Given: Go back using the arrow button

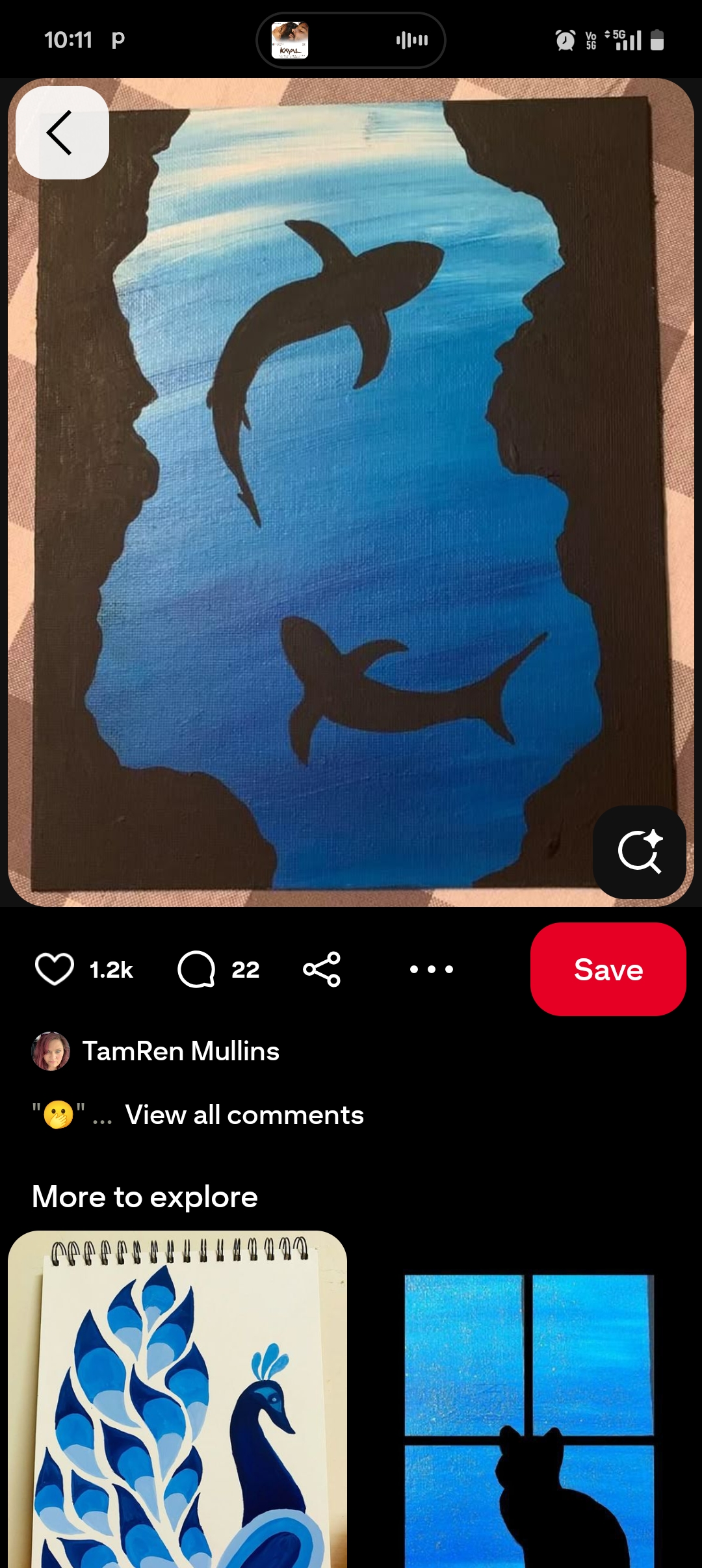Looking at the screenshot, I should coord(62,133).
